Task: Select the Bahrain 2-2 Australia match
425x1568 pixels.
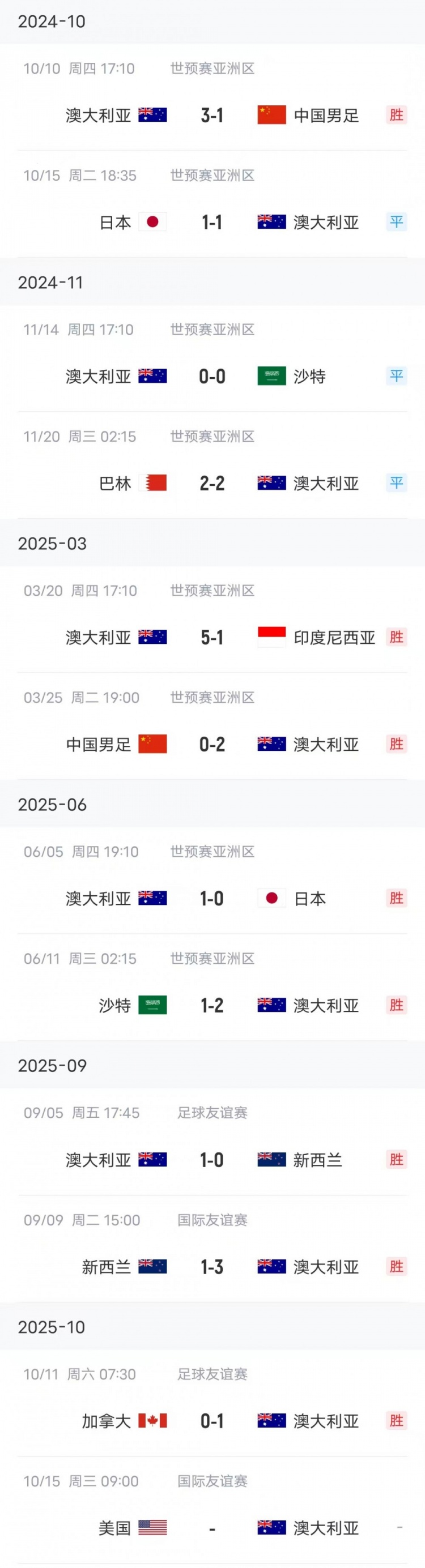Action: pos(212,483)
